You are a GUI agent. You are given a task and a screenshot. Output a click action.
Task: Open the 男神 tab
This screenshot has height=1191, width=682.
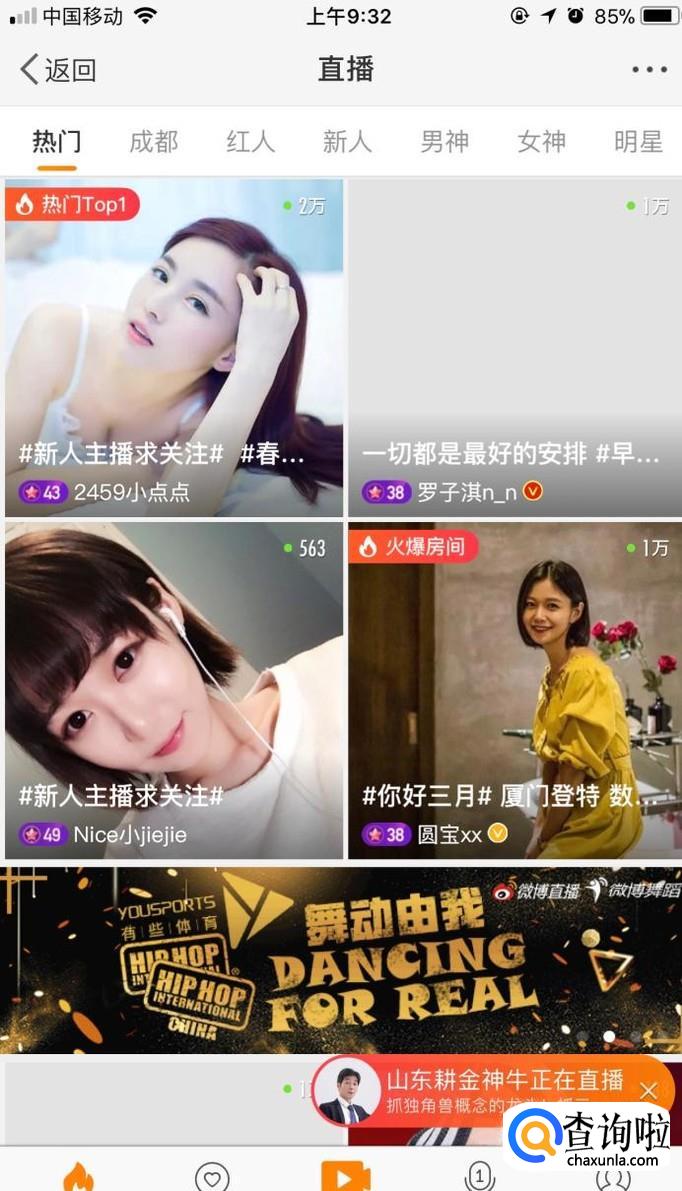pos(444,142)
